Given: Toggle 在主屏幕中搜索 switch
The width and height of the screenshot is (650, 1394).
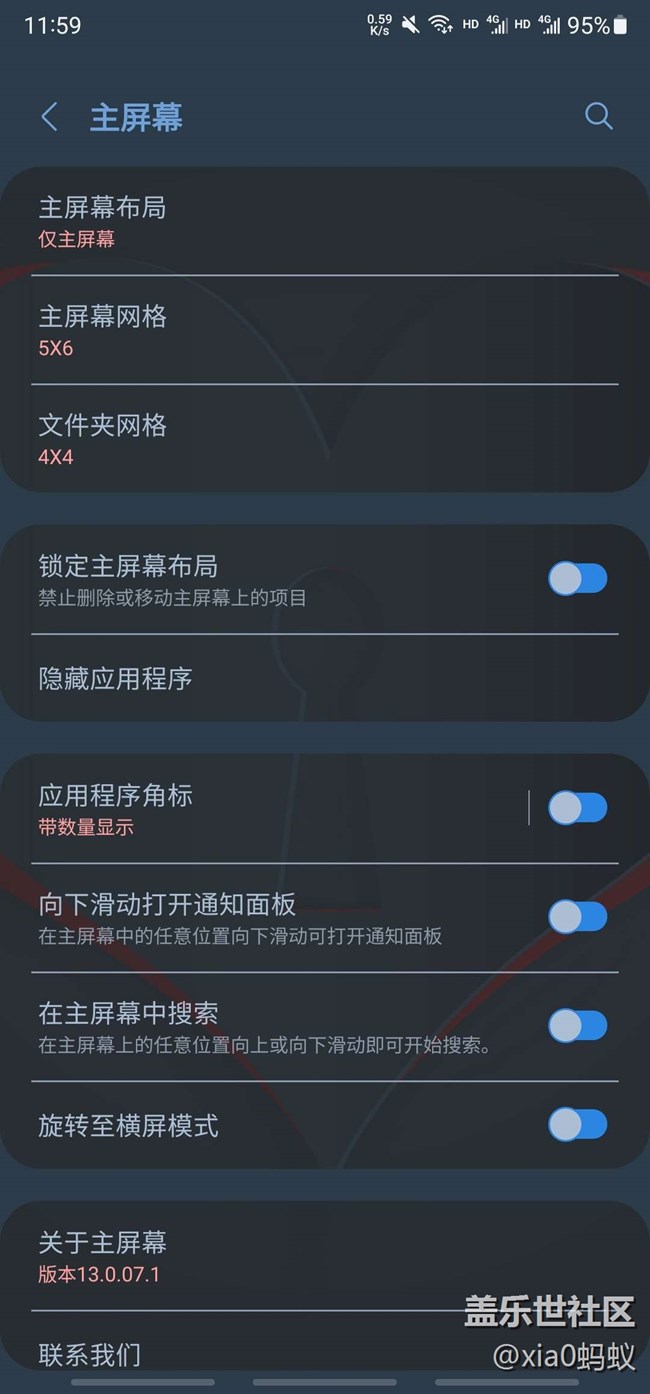Looking at the screenshot, I should click(x=577, y=1026).
